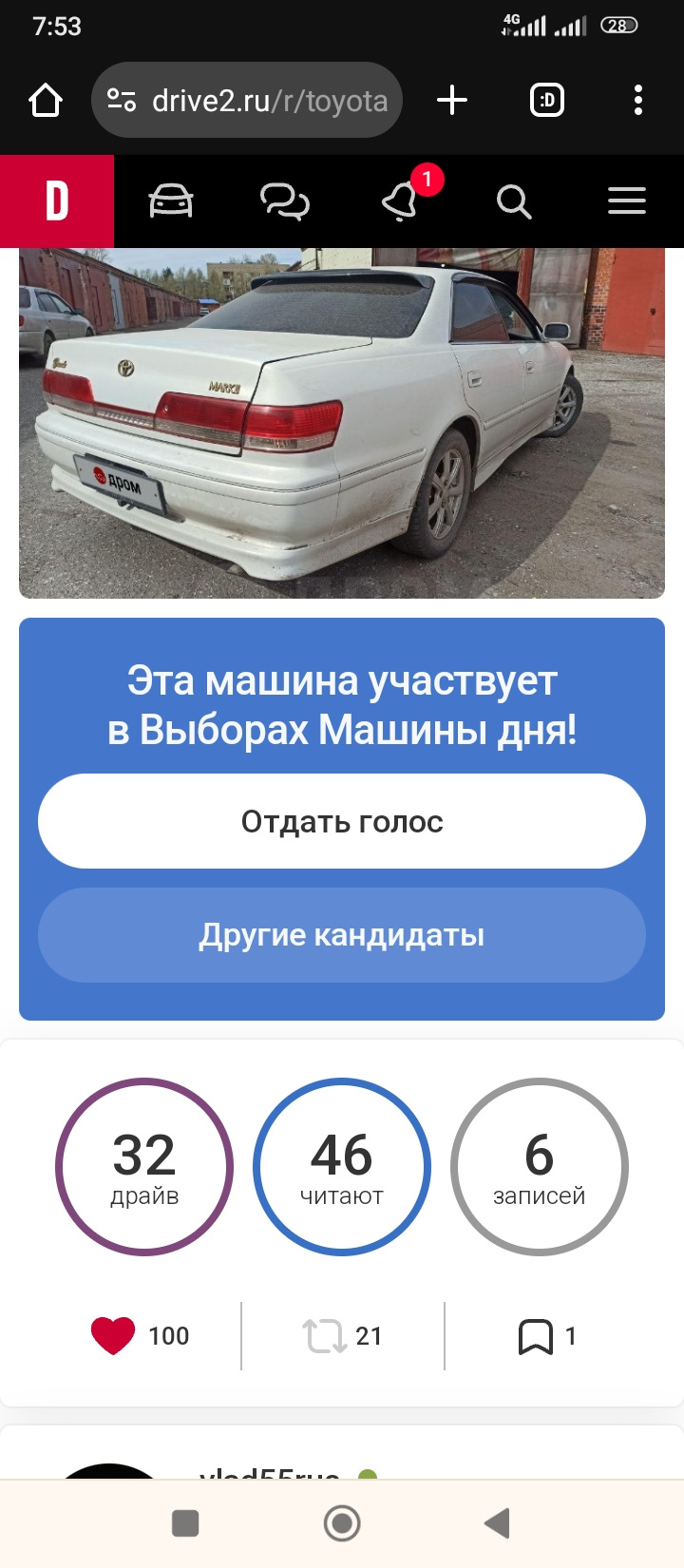Tap the browser home icon
The height and width of the screenshot is (1568, 684).
46,100
